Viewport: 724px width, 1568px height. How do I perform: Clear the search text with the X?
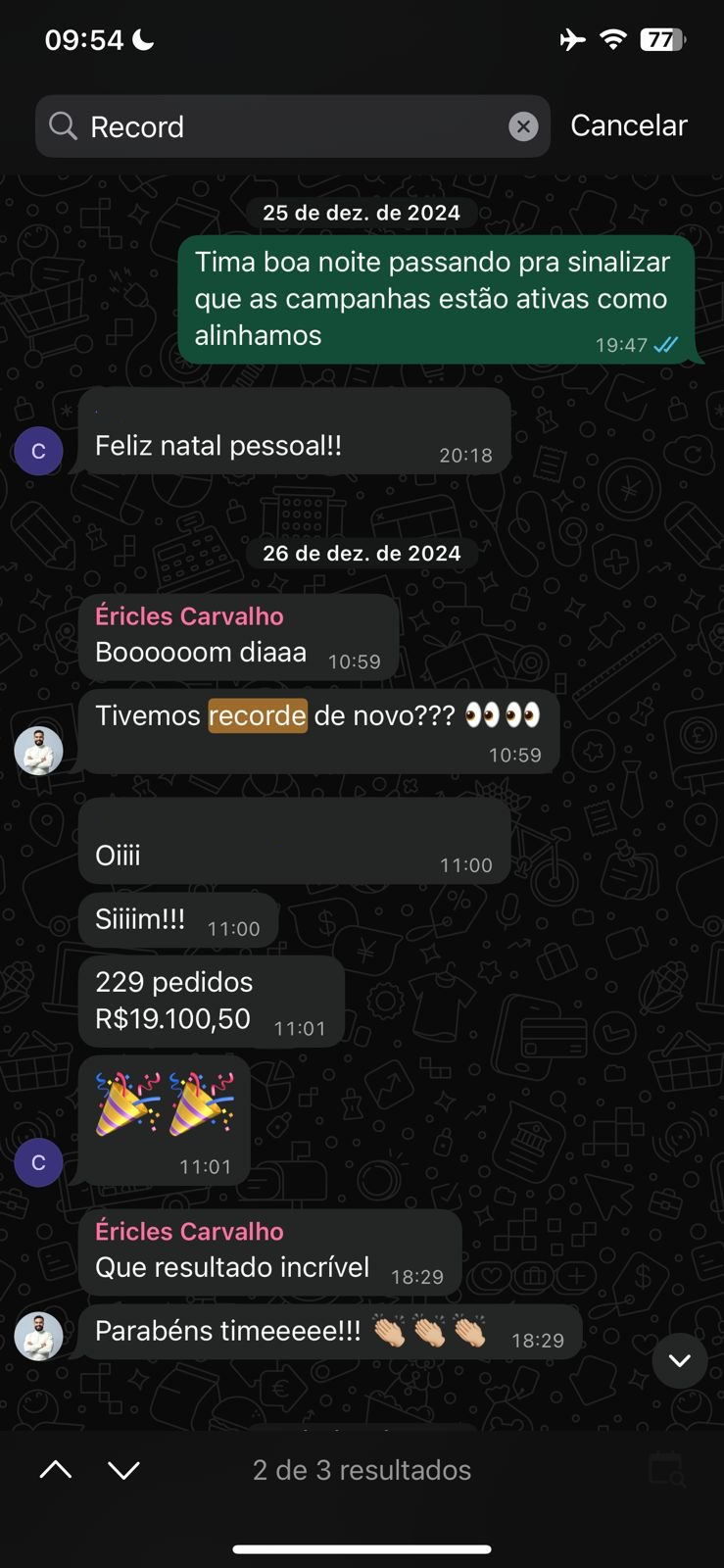point(523,126)
